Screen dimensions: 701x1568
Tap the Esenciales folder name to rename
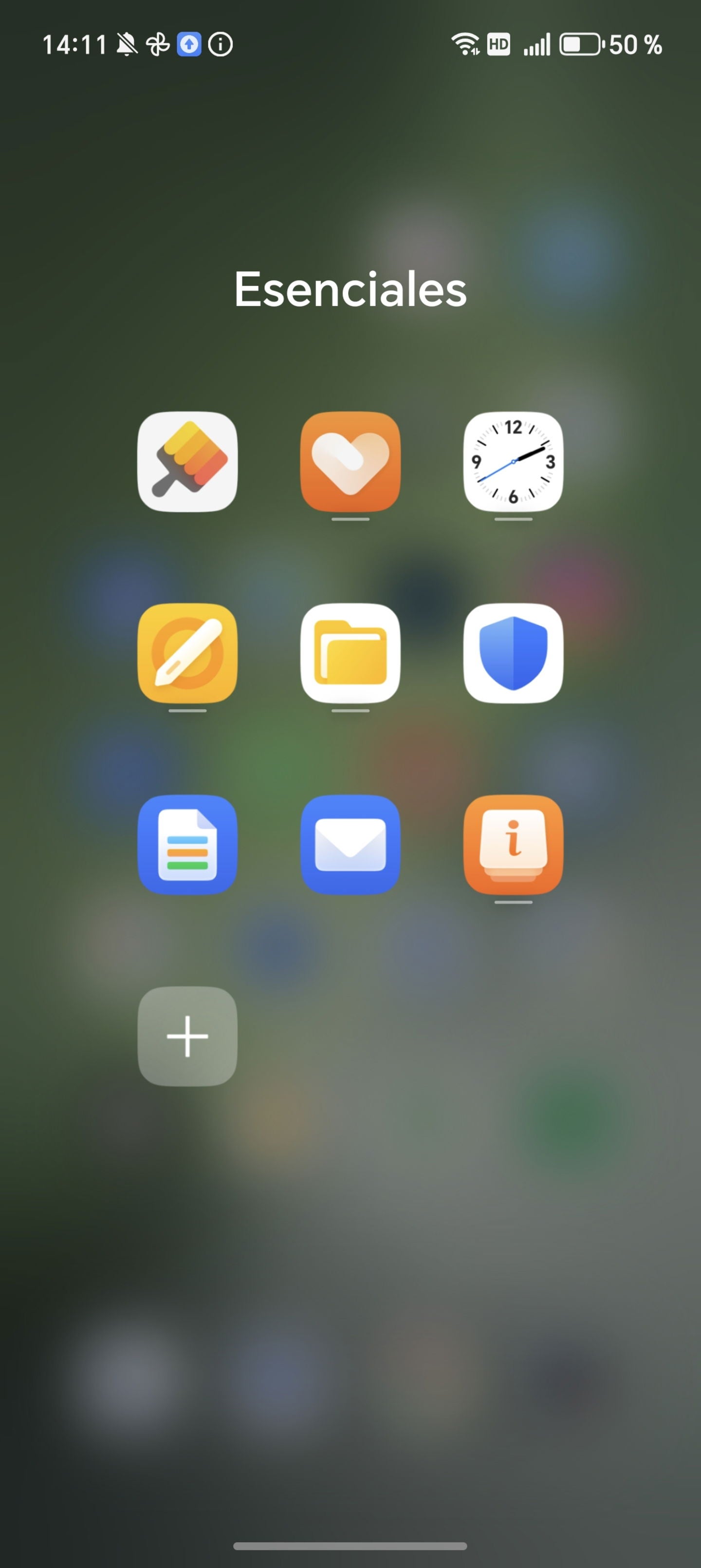point(350,289)
